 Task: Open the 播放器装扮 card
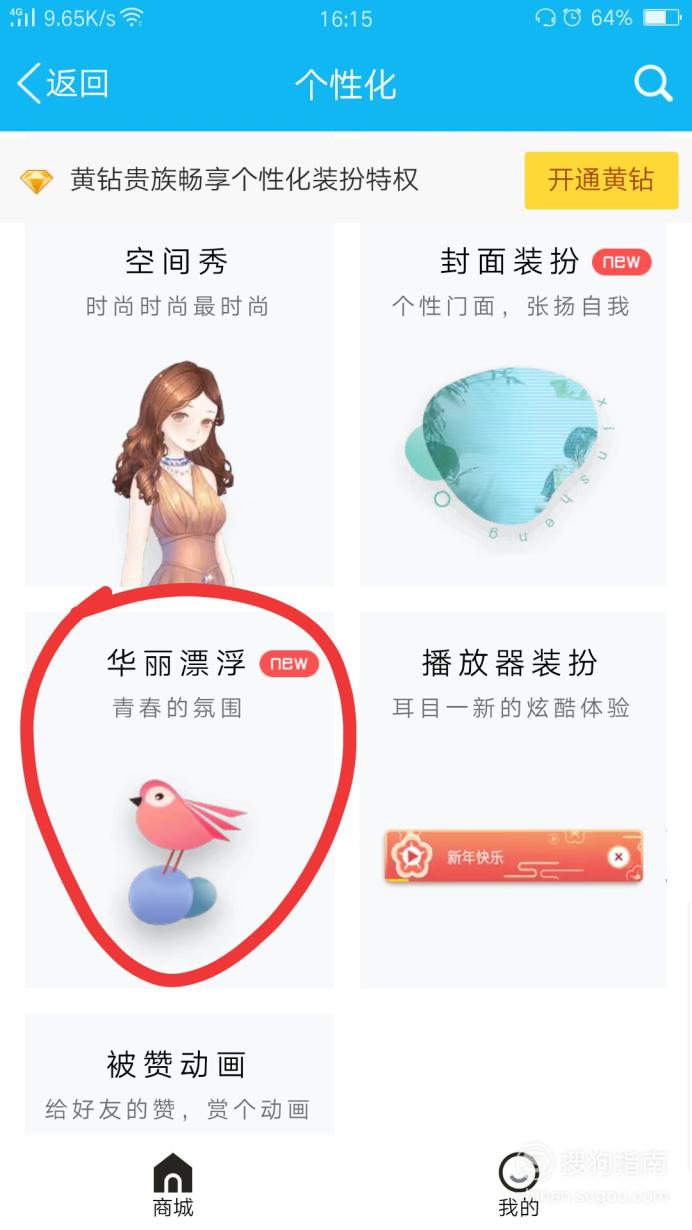click(x=513, y=800)
